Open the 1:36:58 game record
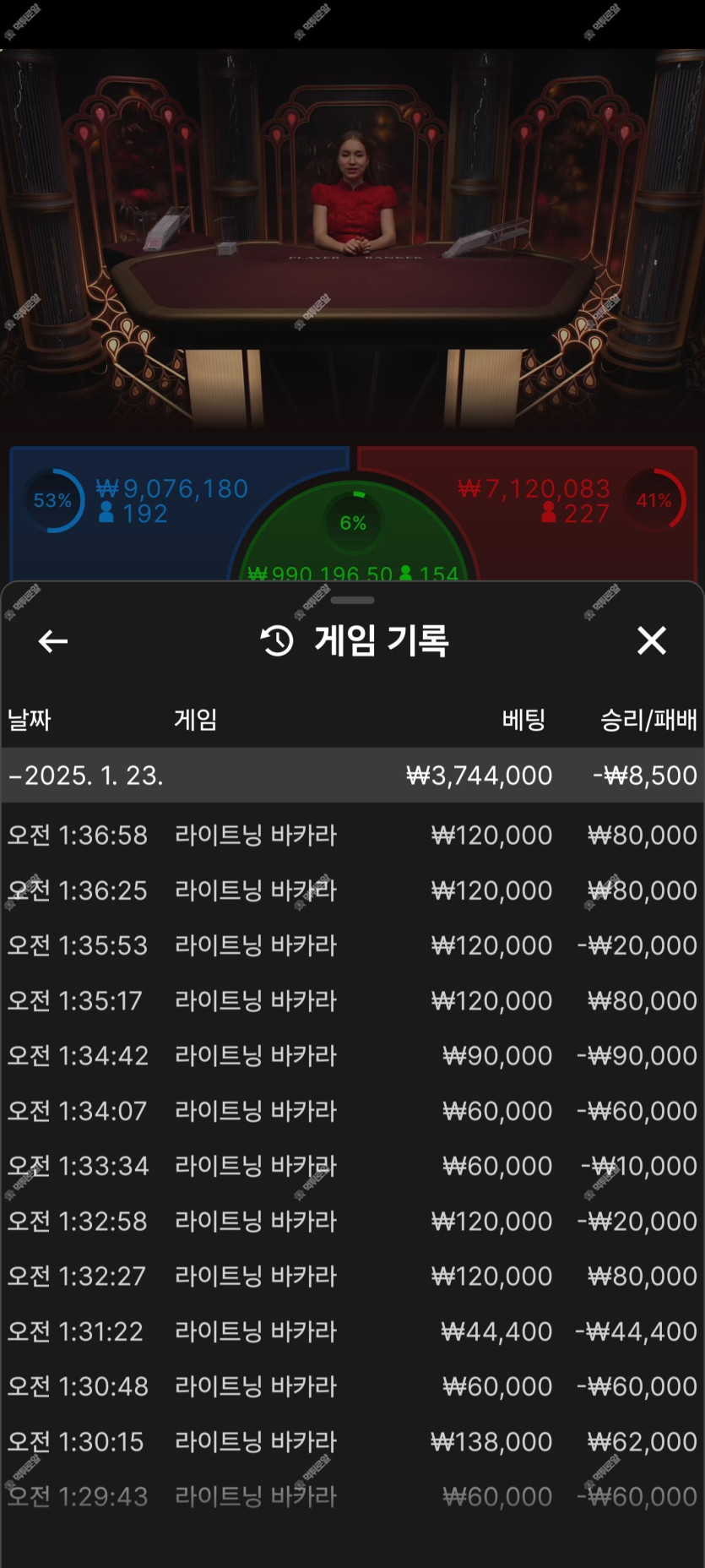Screen dimensions: 705x1568 (352, 836)
